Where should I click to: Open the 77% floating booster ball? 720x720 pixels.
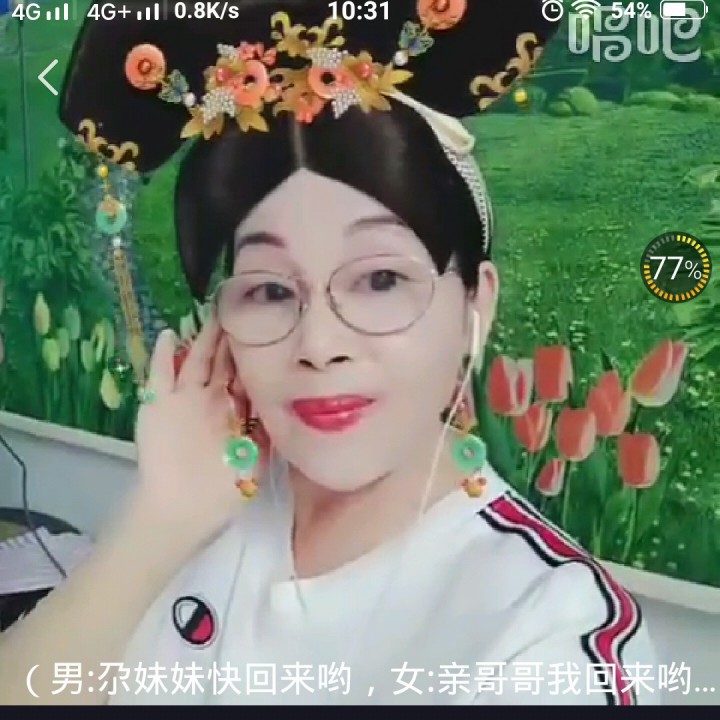[x=676, y=268]
